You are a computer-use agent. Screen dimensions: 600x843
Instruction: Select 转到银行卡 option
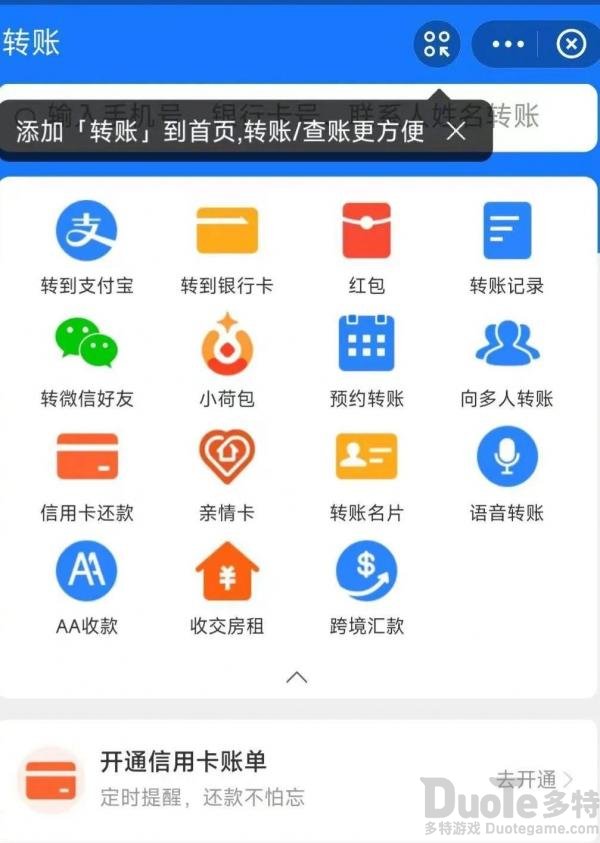click(227, 247)
